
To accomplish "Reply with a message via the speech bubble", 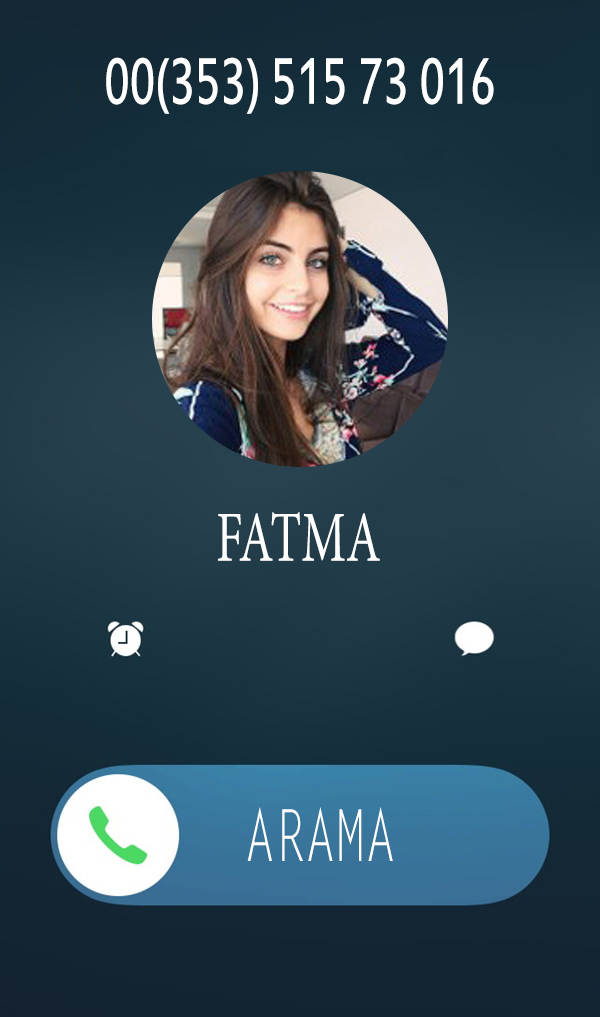I will pyautogui.click(x=474, y=638).
